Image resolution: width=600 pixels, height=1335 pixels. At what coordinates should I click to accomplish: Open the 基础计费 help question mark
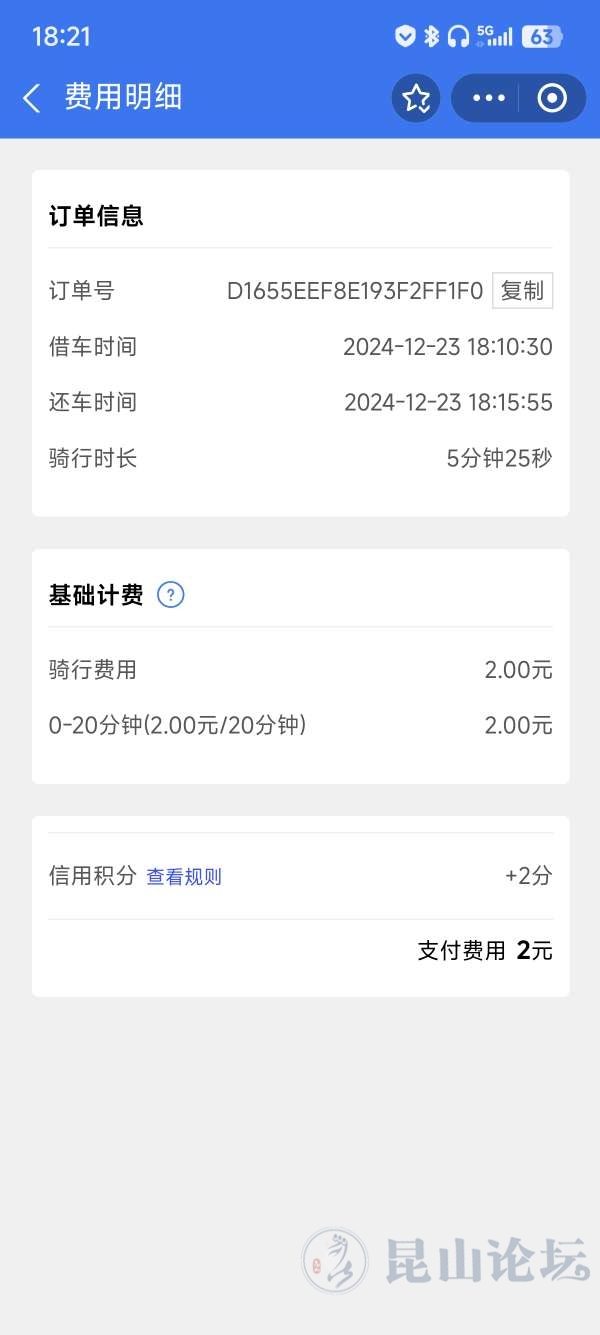click(x=171, y=595)
